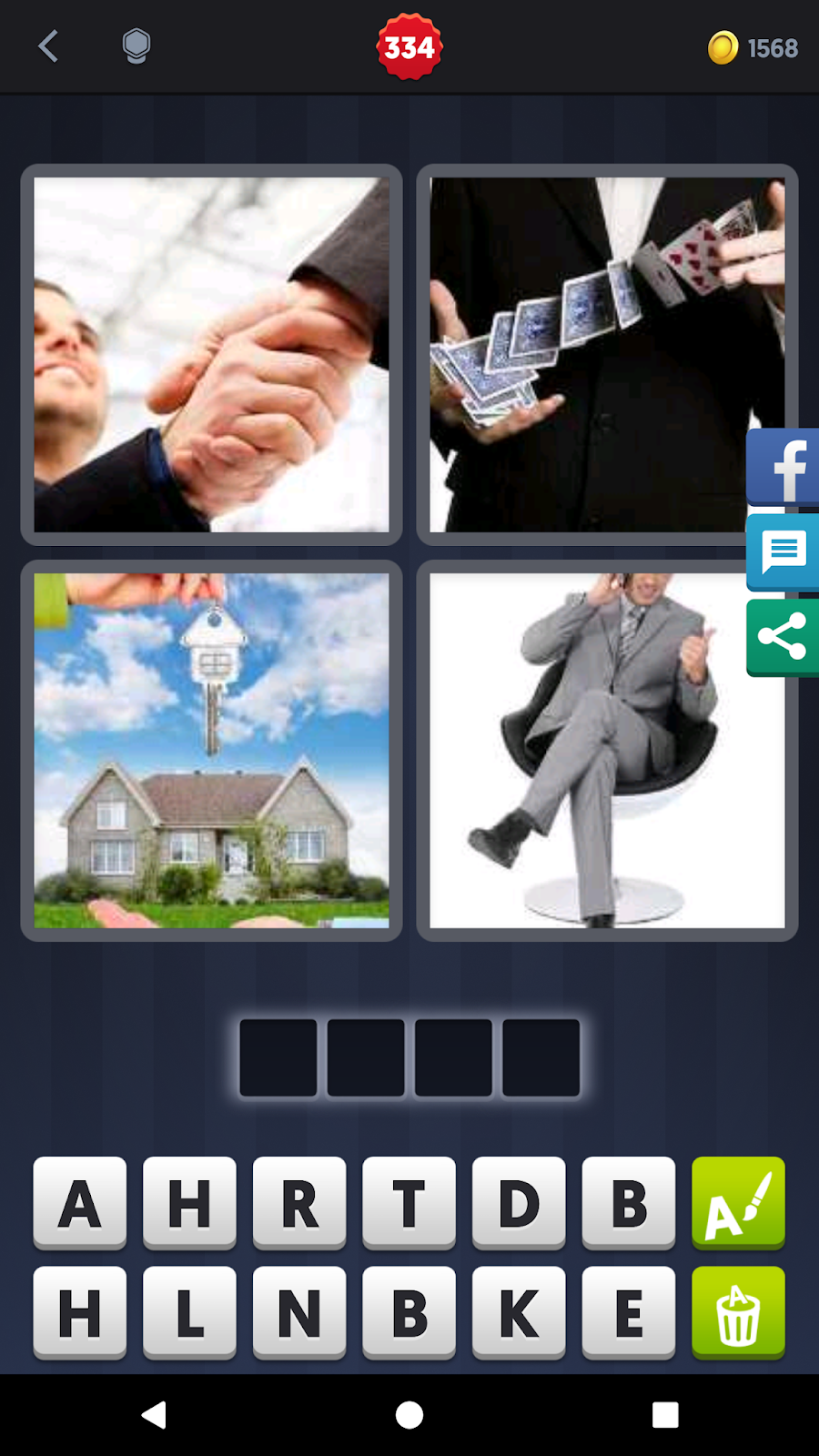819x1456 pixels.
Task: Open the coin balance store
Action: 753,47
